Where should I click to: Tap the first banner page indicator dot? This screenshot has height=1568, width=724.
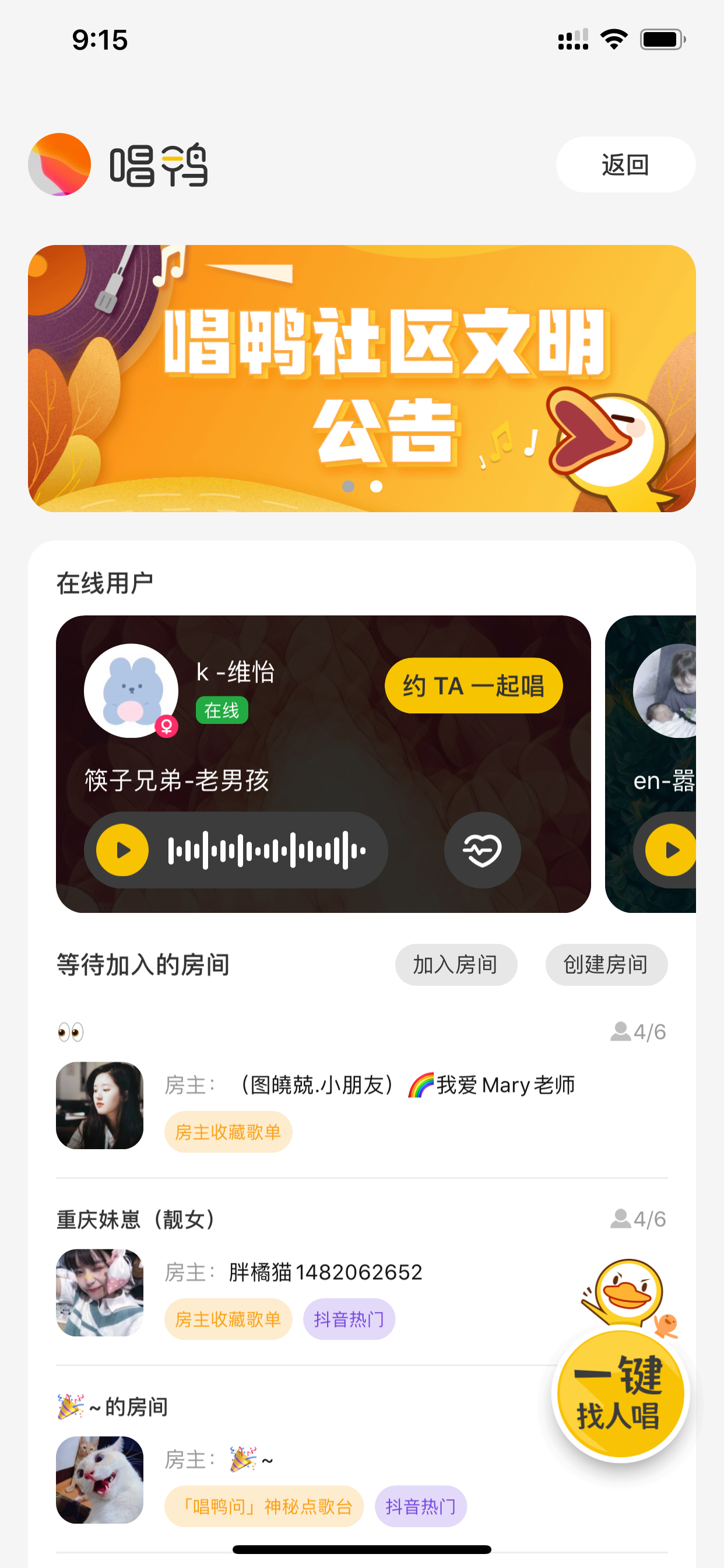point(348,486)
